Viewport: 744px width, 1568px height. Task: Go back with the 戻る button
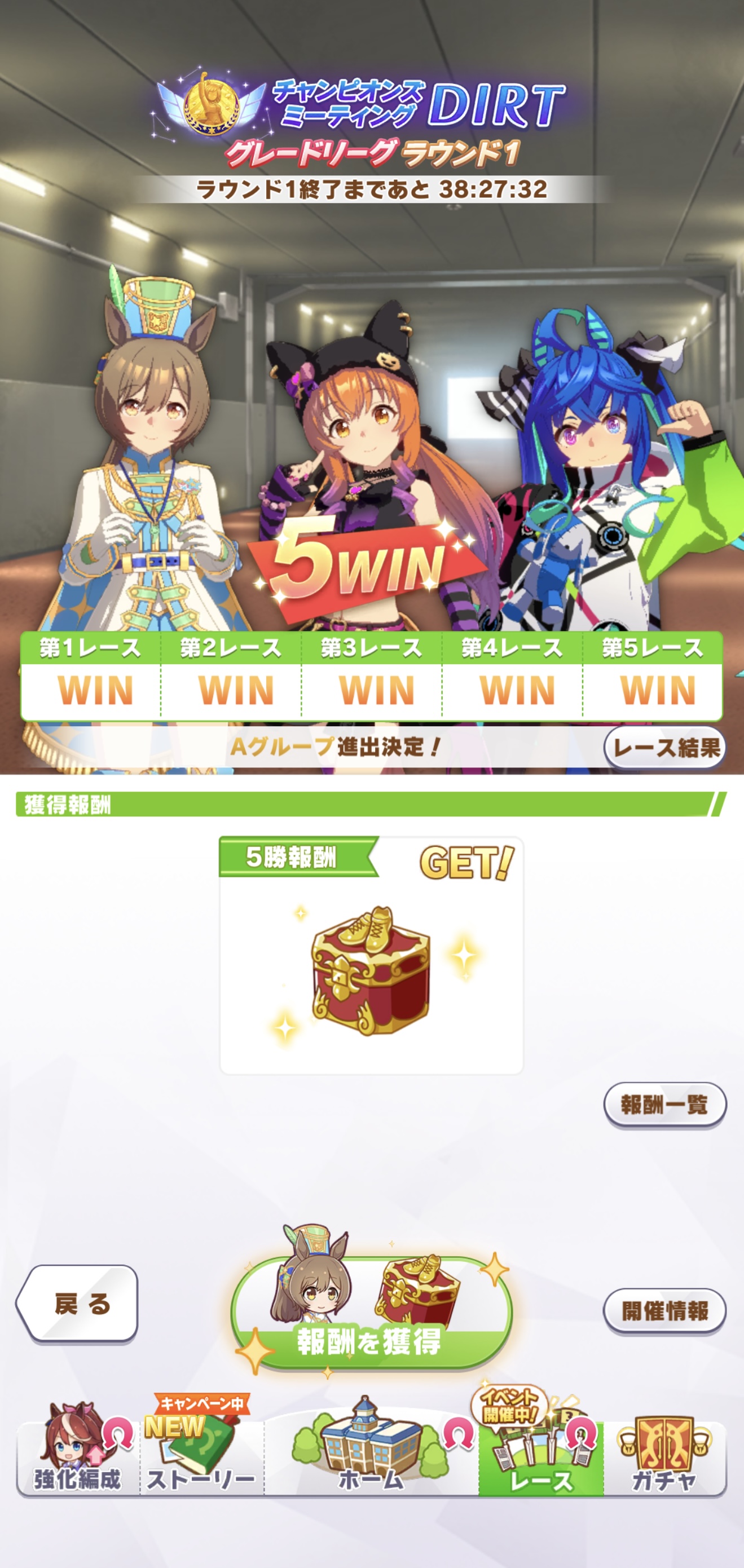click(x=77, y=1302)
